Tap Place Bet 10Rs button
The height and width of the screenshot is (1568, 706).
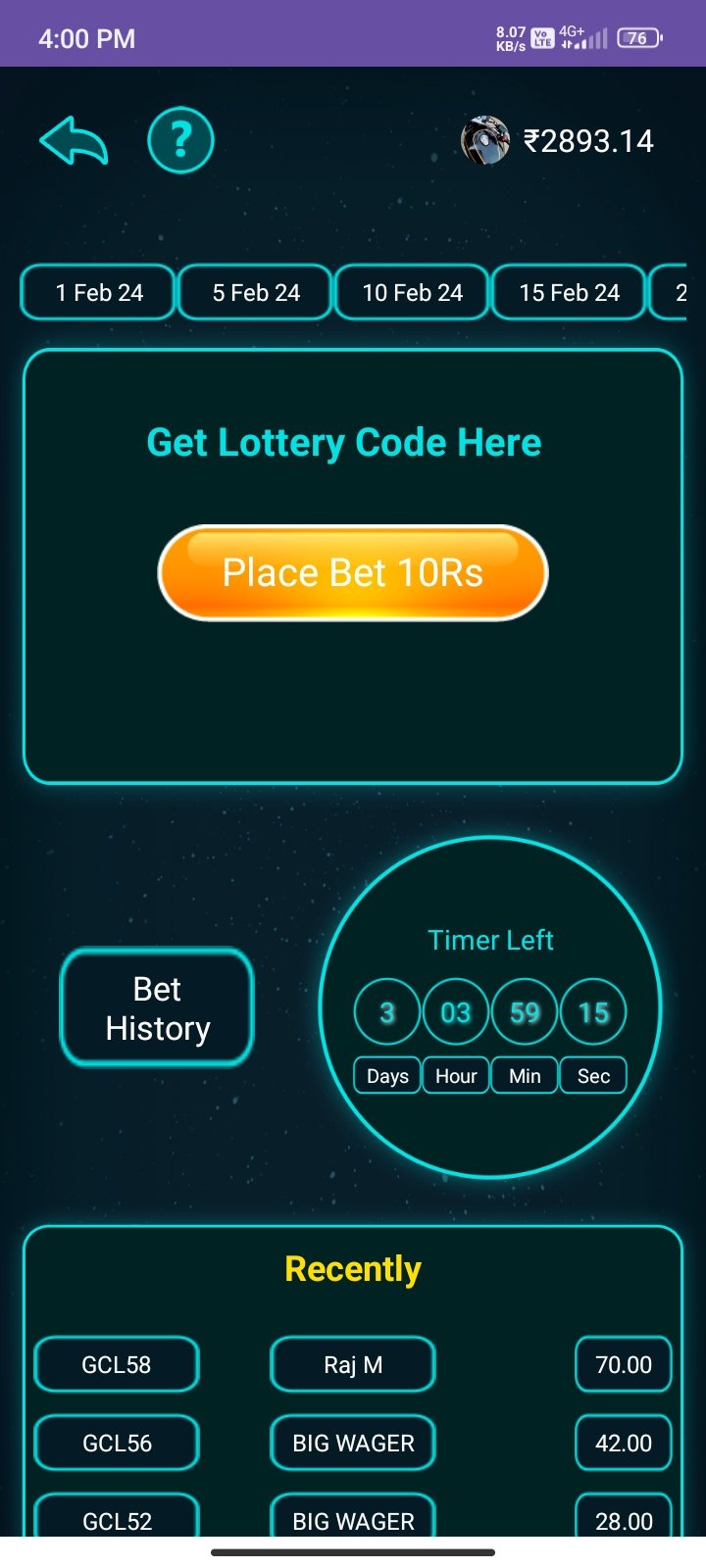pyautogui.click(x=353, y=573)
